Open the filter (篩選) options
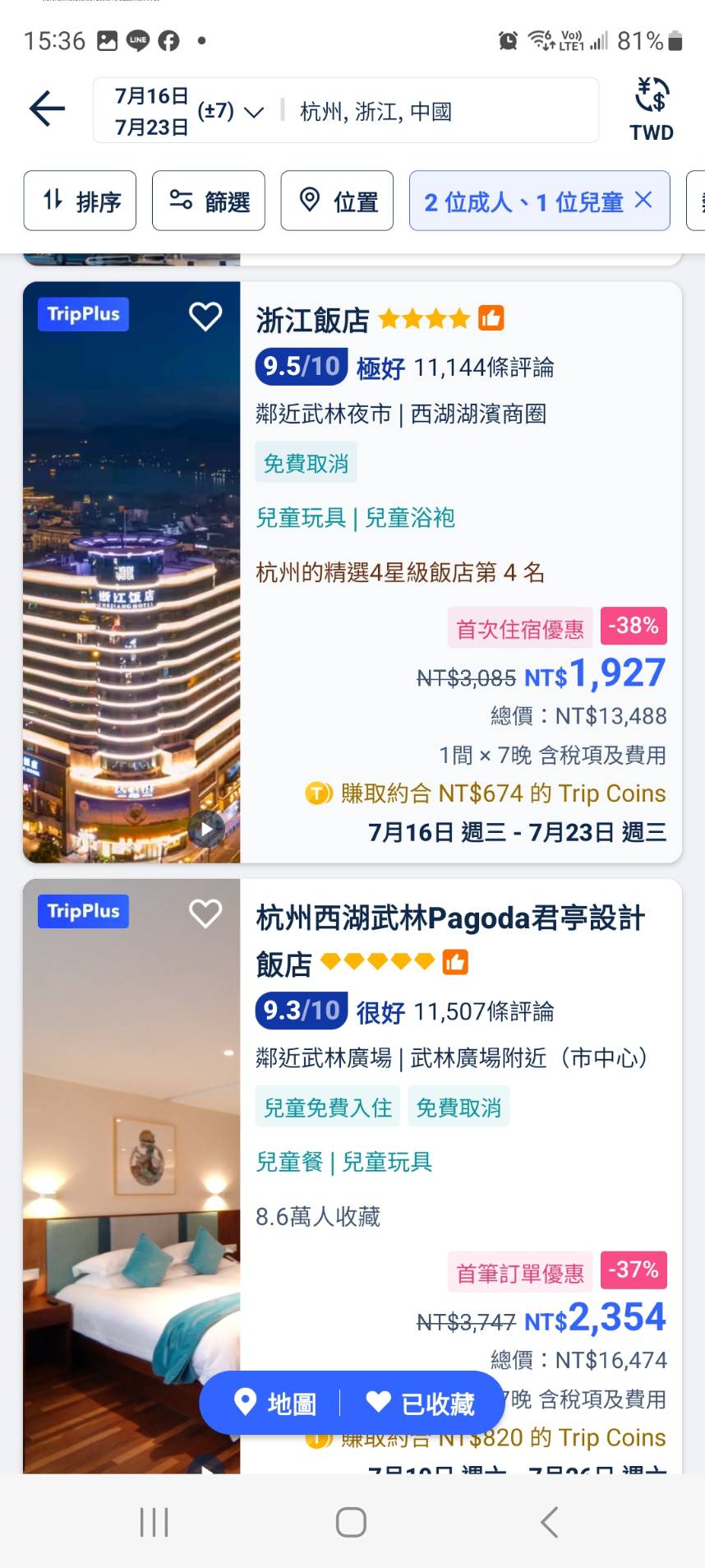This screenshot has height=1568, width=705. click(208, 201)
